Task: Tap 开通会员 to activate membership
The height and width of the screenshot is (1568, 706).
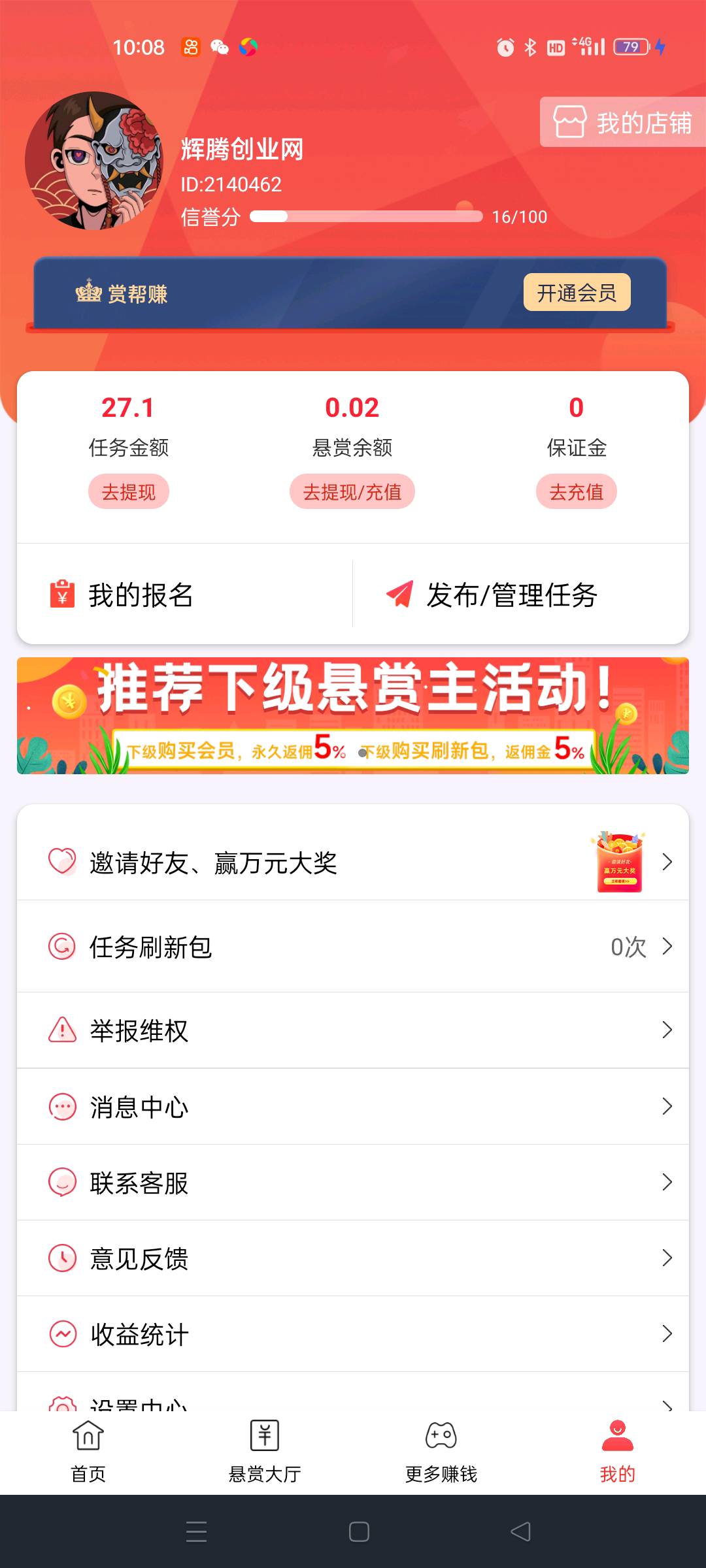Action: click(x=577, y=293)
